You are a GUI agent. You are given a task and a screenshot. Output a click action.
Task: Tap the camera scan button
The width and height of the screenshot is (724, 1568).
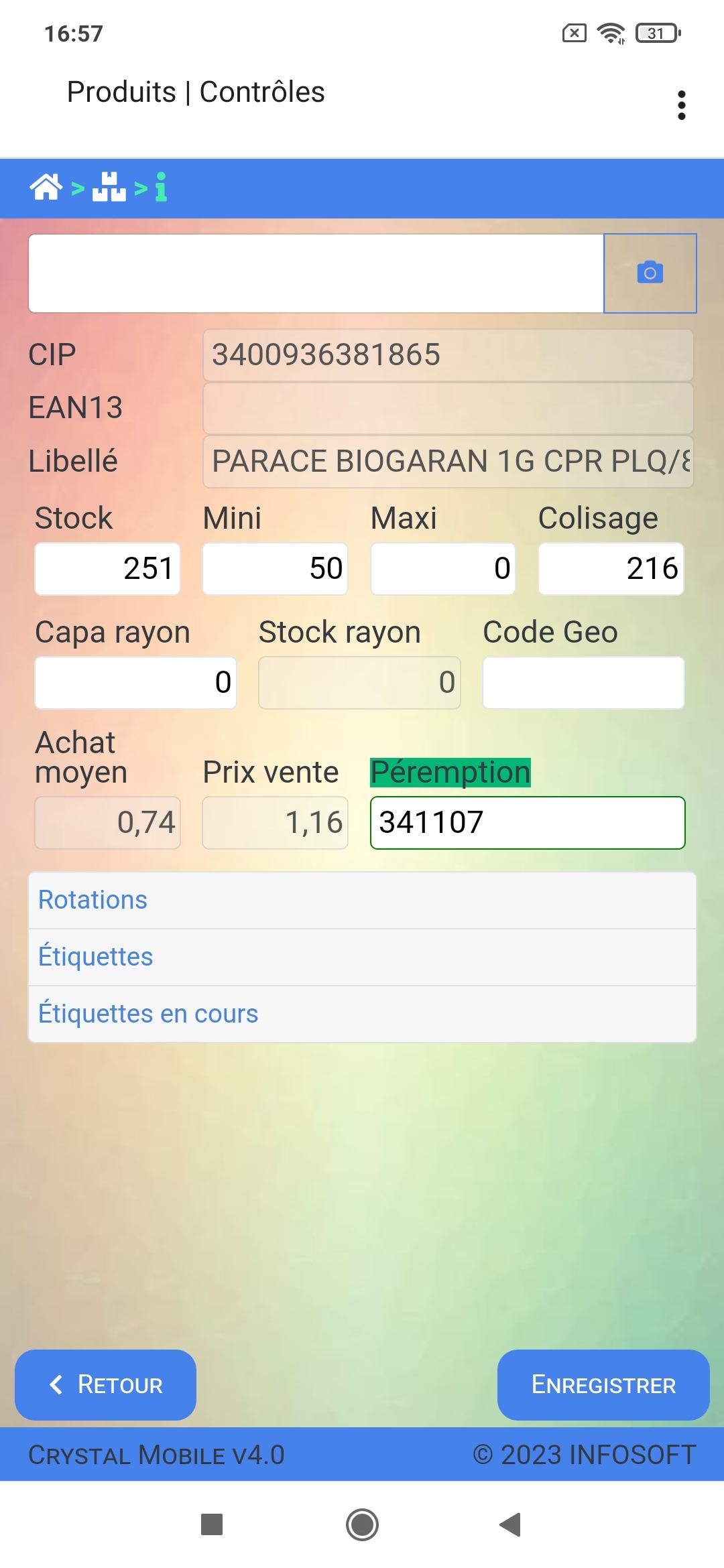click(650, 273)
